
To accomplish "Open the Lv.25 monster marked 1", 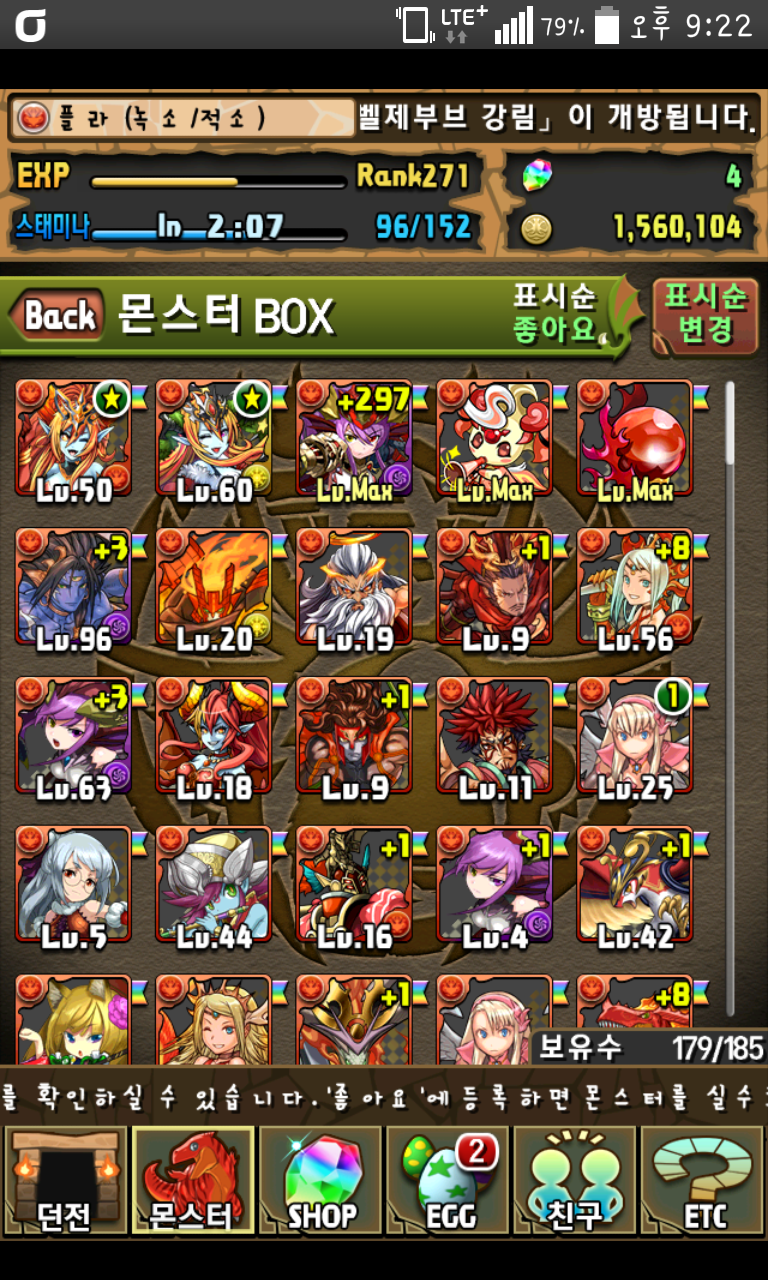I will tap(635, 736).
